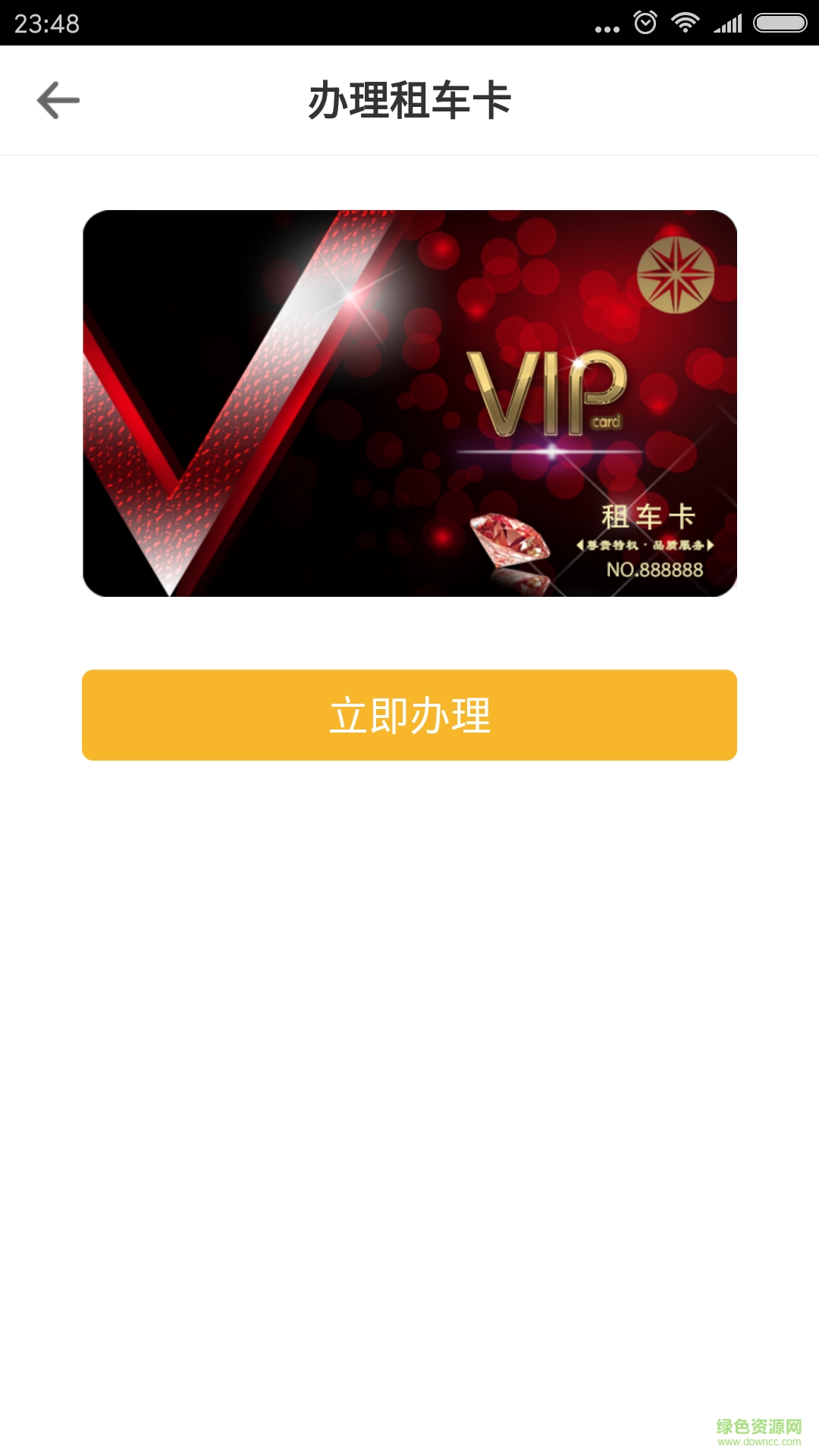
Task: Go back using the top-left arrow
Action: pyautogui.click(x=58, y=100)
